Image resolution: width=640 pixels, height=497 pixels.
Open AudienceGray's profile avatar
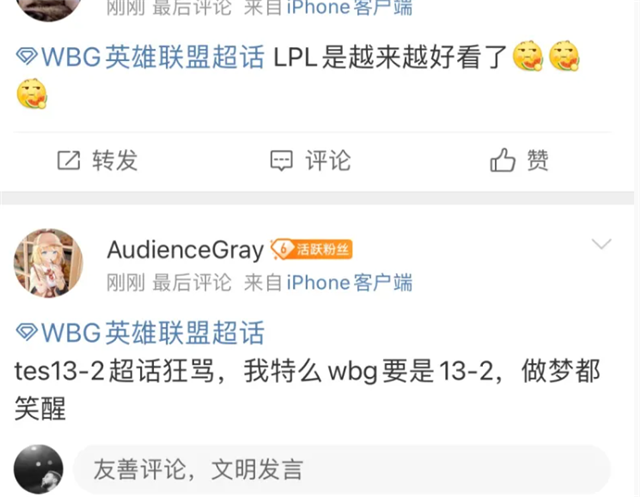click(48, 264)
